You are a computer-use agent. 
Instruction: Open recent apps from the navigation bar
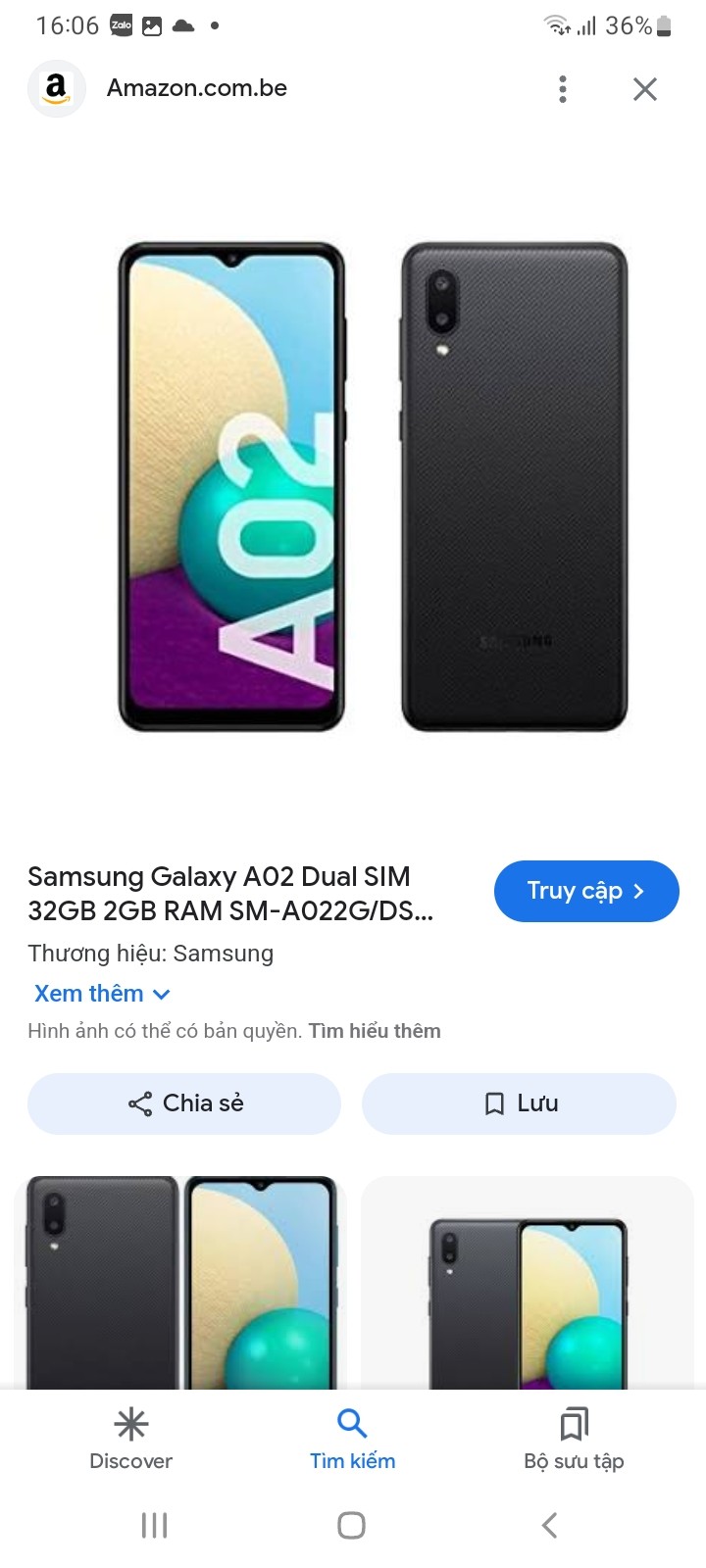click(155, 1525)
